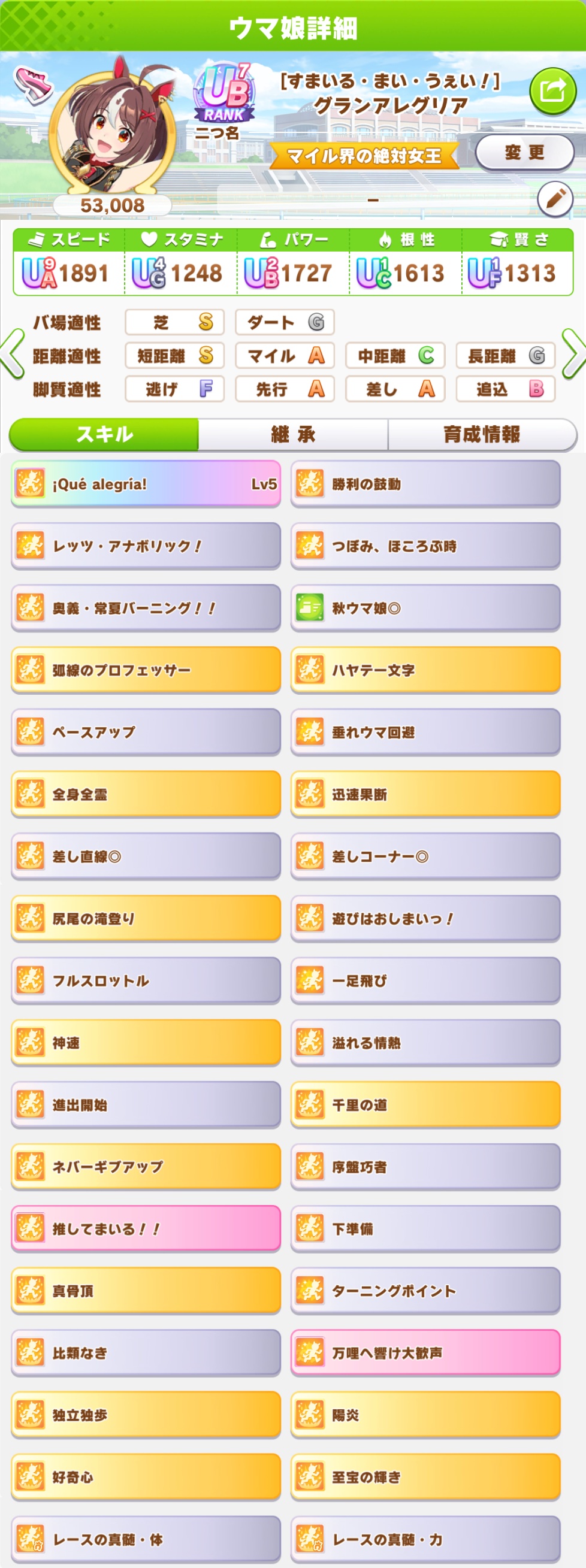Switch to the 継承 tab

coord(293,434)
